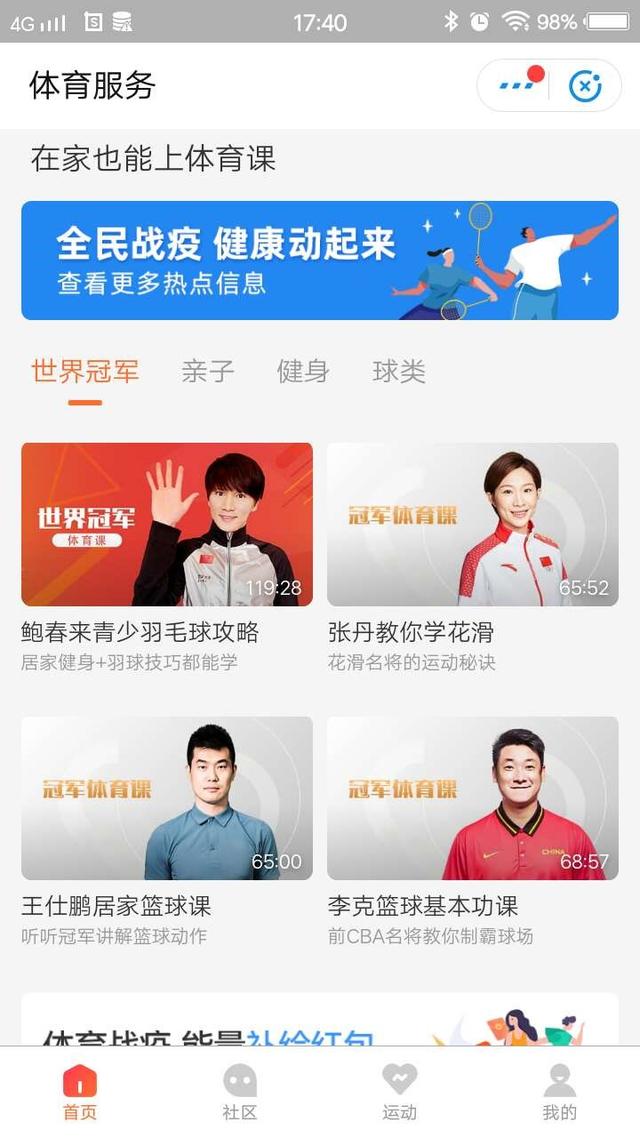Play 鲍春来青少羽毛球攻略 video

click(167, 525)
